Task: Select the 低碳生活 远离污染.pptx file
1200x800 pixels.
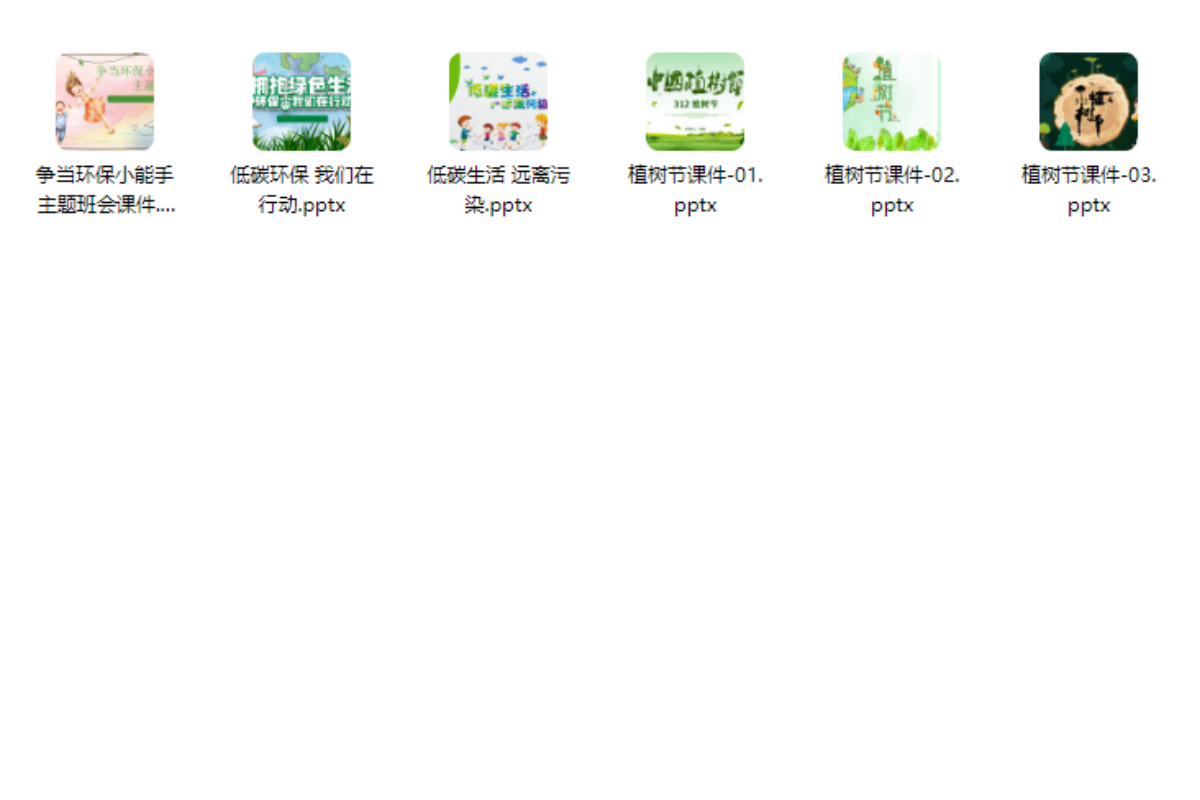Action: (x=498, y=102)
